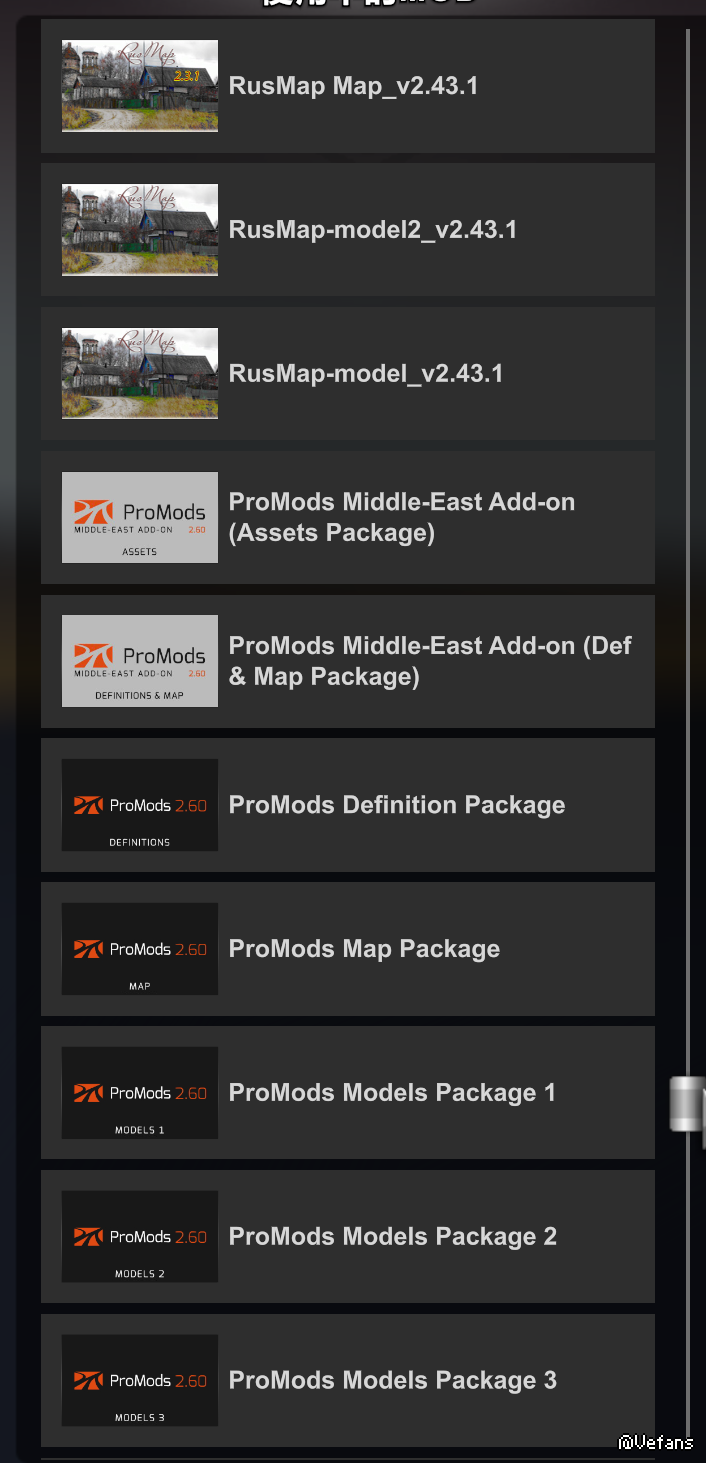This screenshot has width=706, height=1463.
Task: Choose the RusMap-model_v2.43.1 mod
Action: (x=347, y=374)
